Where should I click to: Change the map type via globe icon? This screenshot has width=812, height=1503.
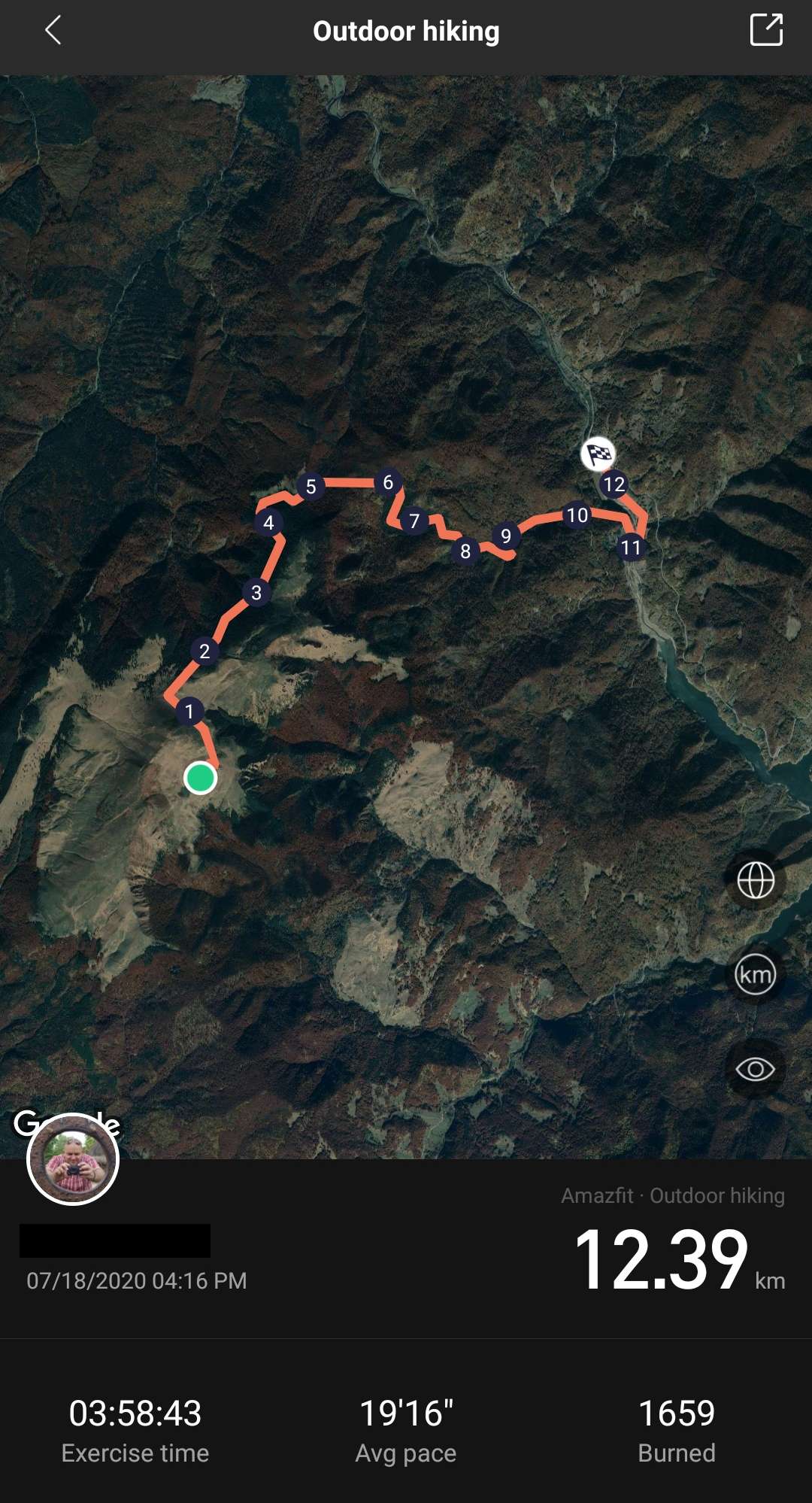click(755, 880)
